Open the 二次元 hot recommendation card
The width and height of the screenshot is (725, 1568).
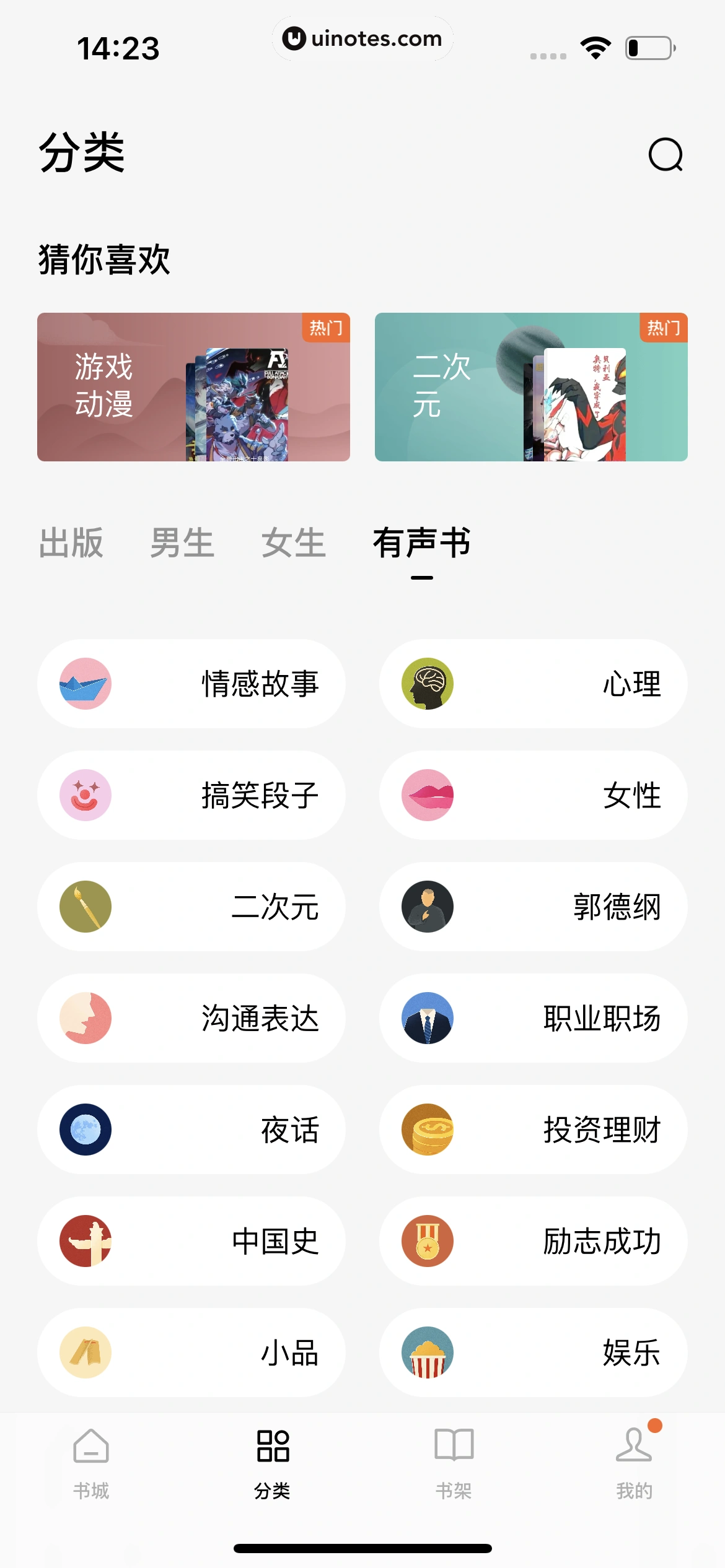[x=531, y=387]
